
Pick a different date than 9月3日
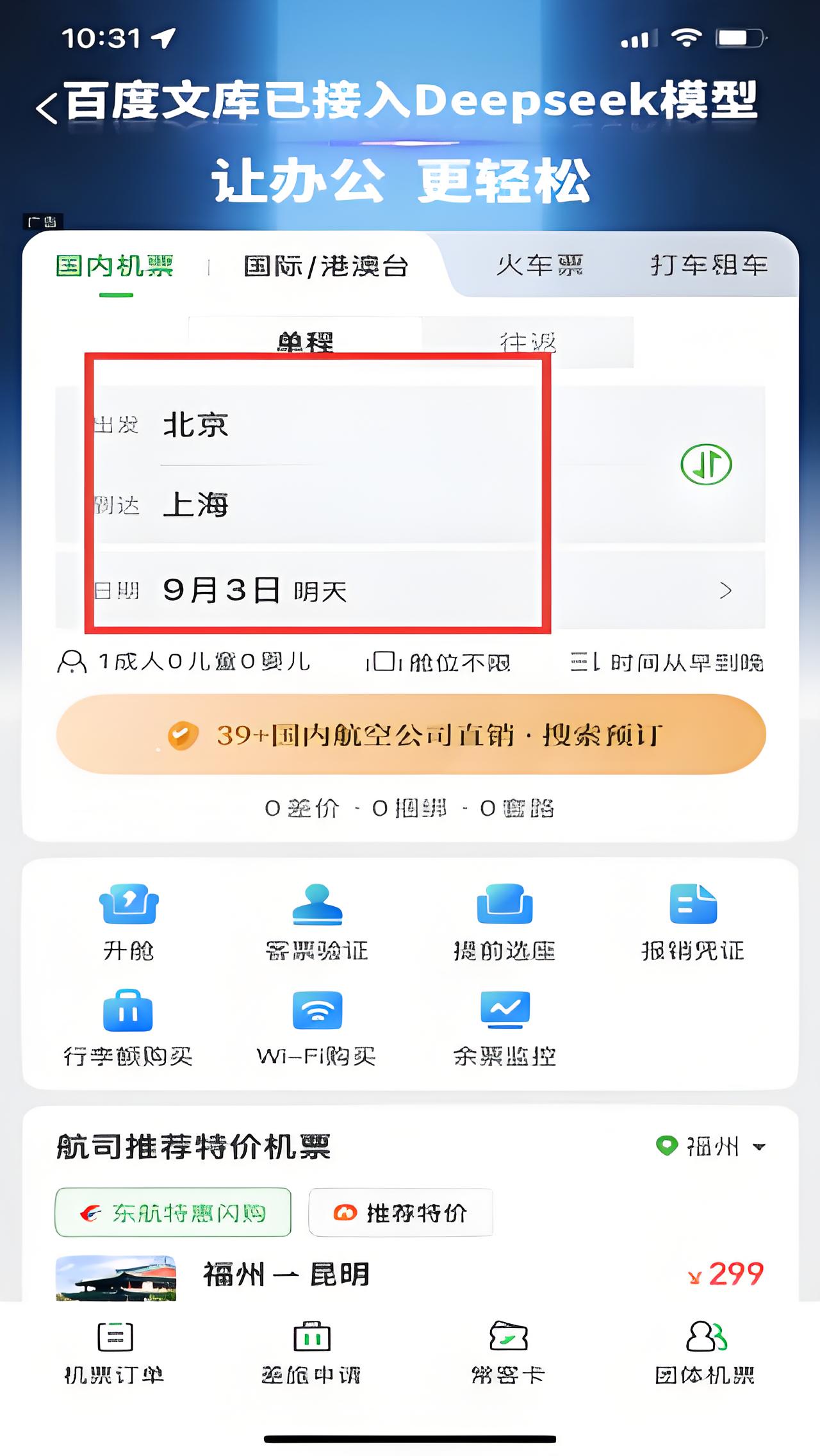pos(410,590)
